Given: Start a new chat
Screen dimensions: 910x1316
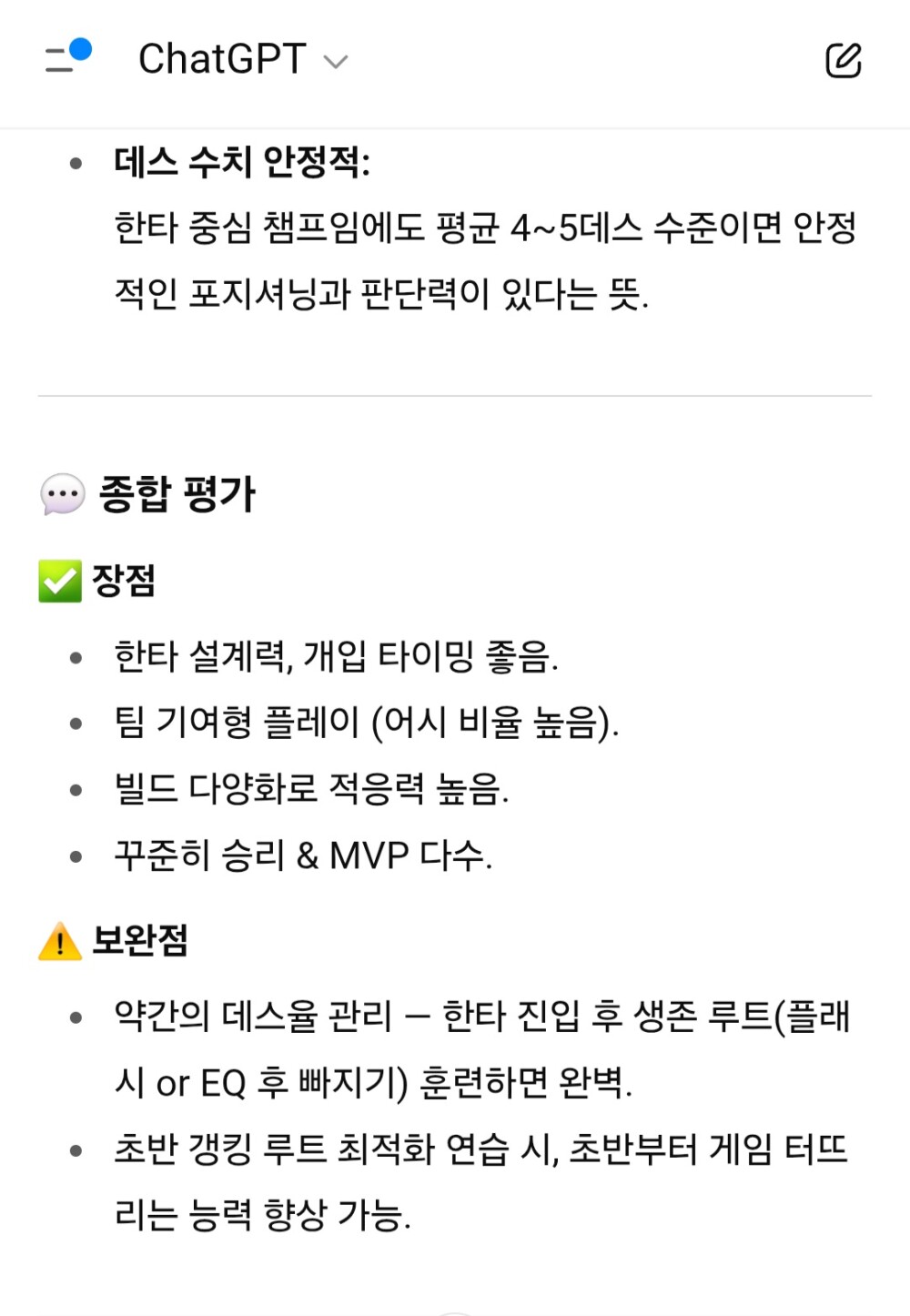Looking at the screenshot, I should pos(843,60).
